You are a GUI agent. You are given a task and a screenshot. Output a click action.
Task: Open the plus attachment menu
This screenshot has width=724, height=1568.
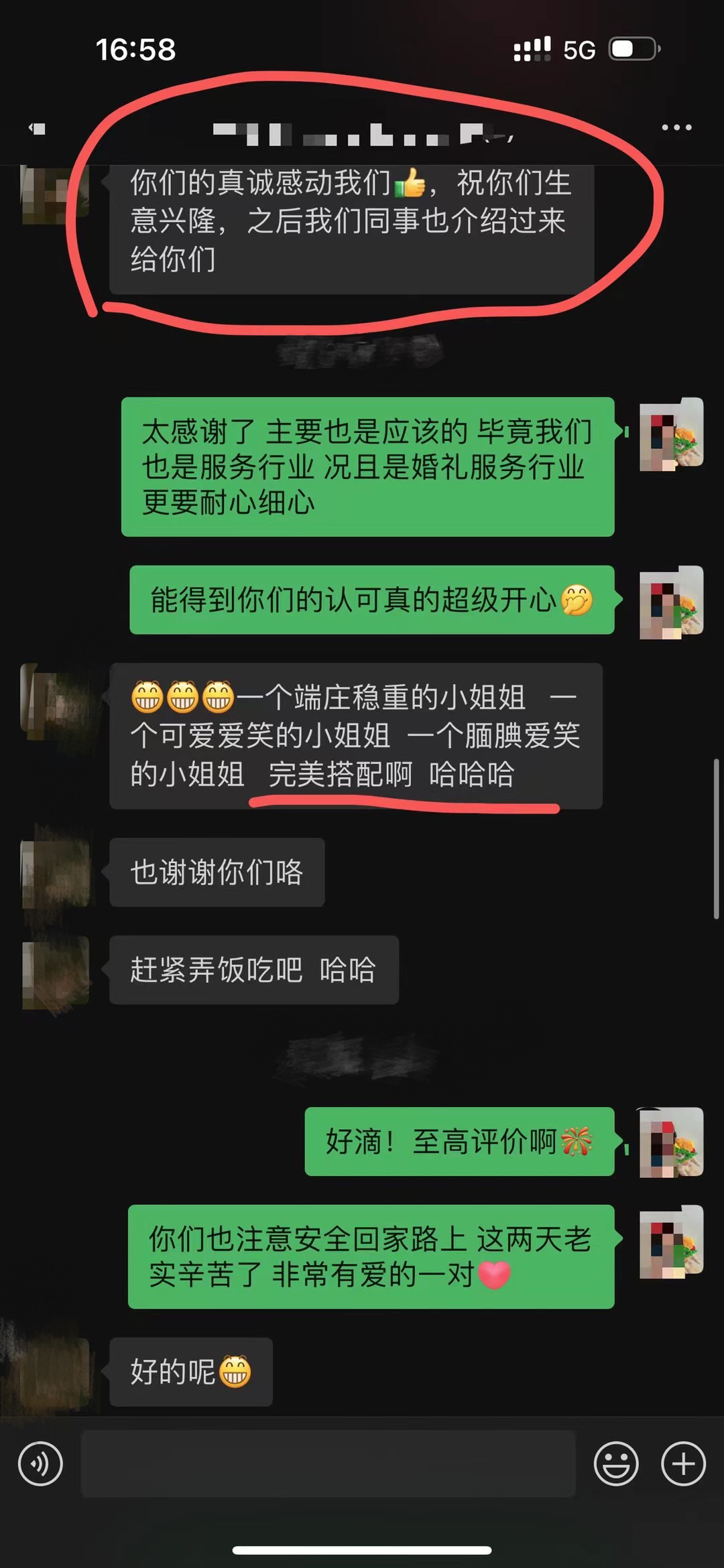(683, 1464)
